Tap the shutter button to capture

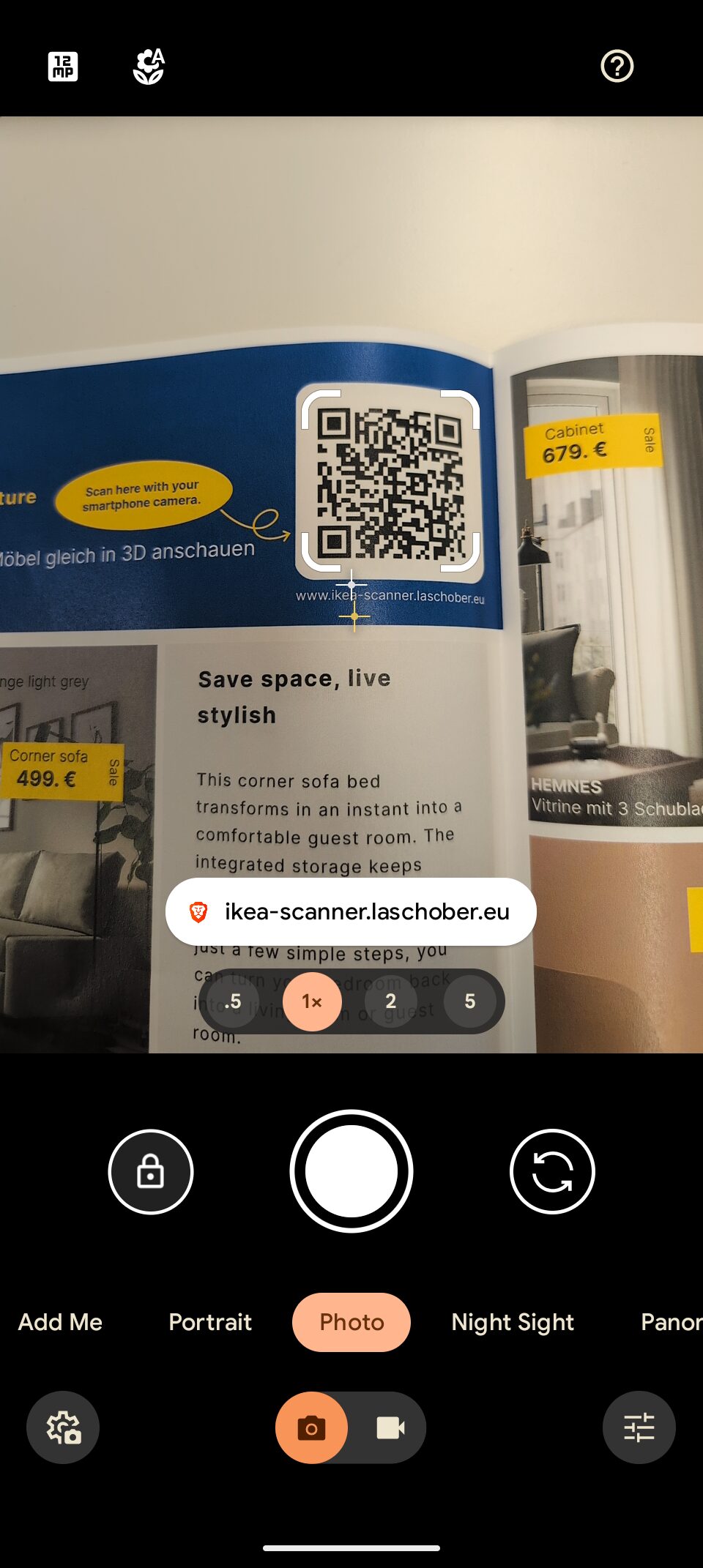pyautogui.click(x=351, y=1171)
